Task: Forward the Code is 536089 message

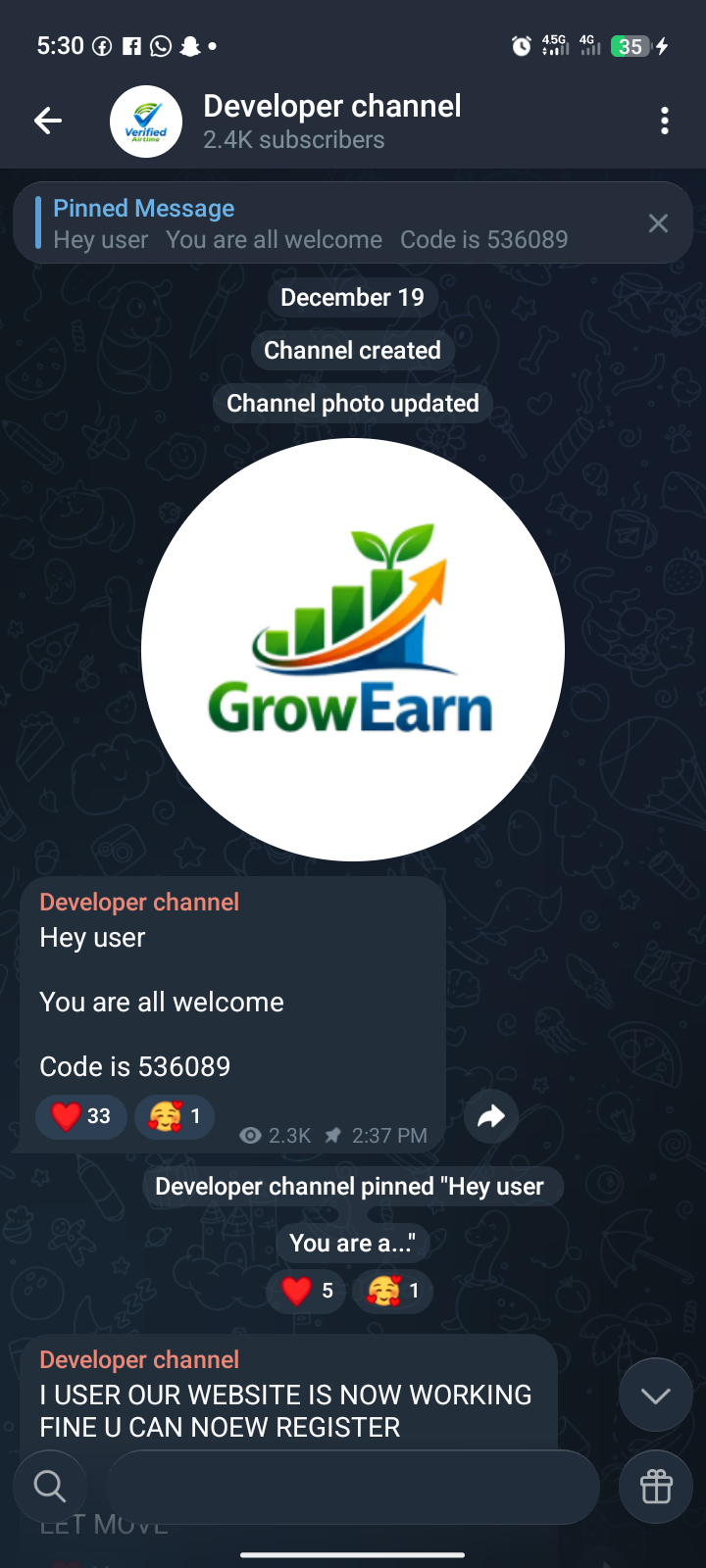Action: click(490, 1116)
